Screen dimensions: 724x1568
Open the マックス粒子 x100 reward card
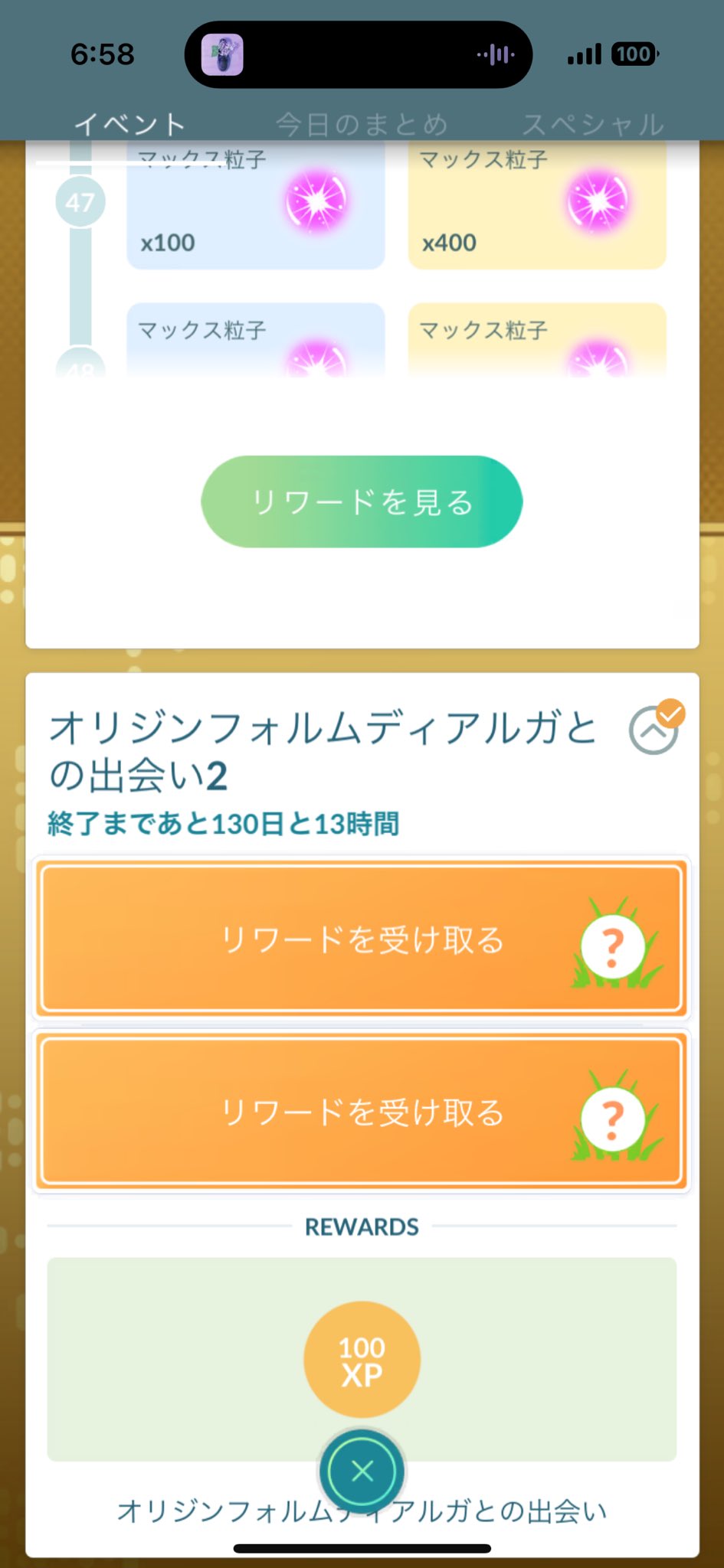pyautogui.click(x=256, y=204)
